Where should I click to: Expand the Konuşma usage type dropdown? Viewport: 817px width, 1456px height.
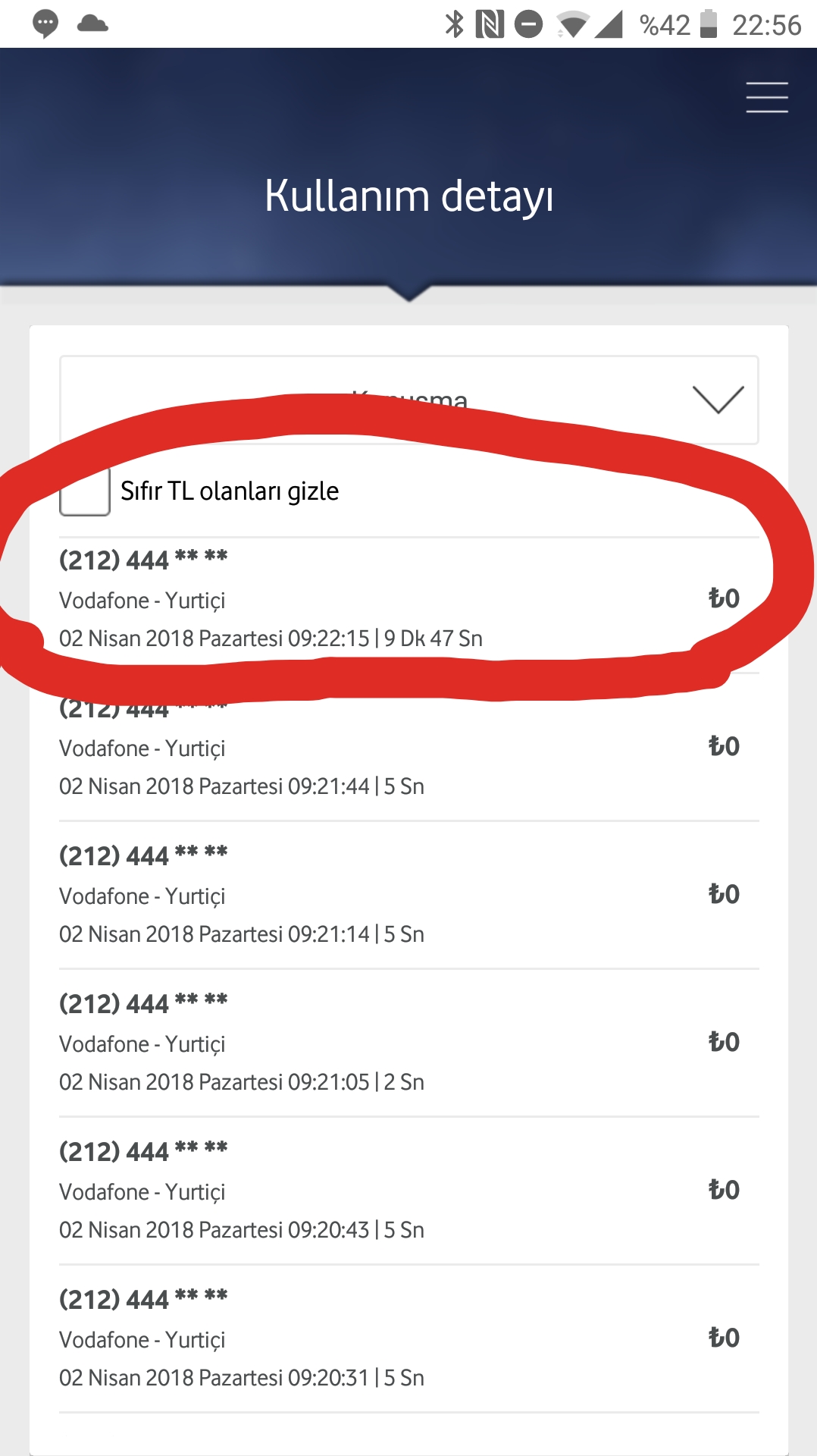coord(409,400)
